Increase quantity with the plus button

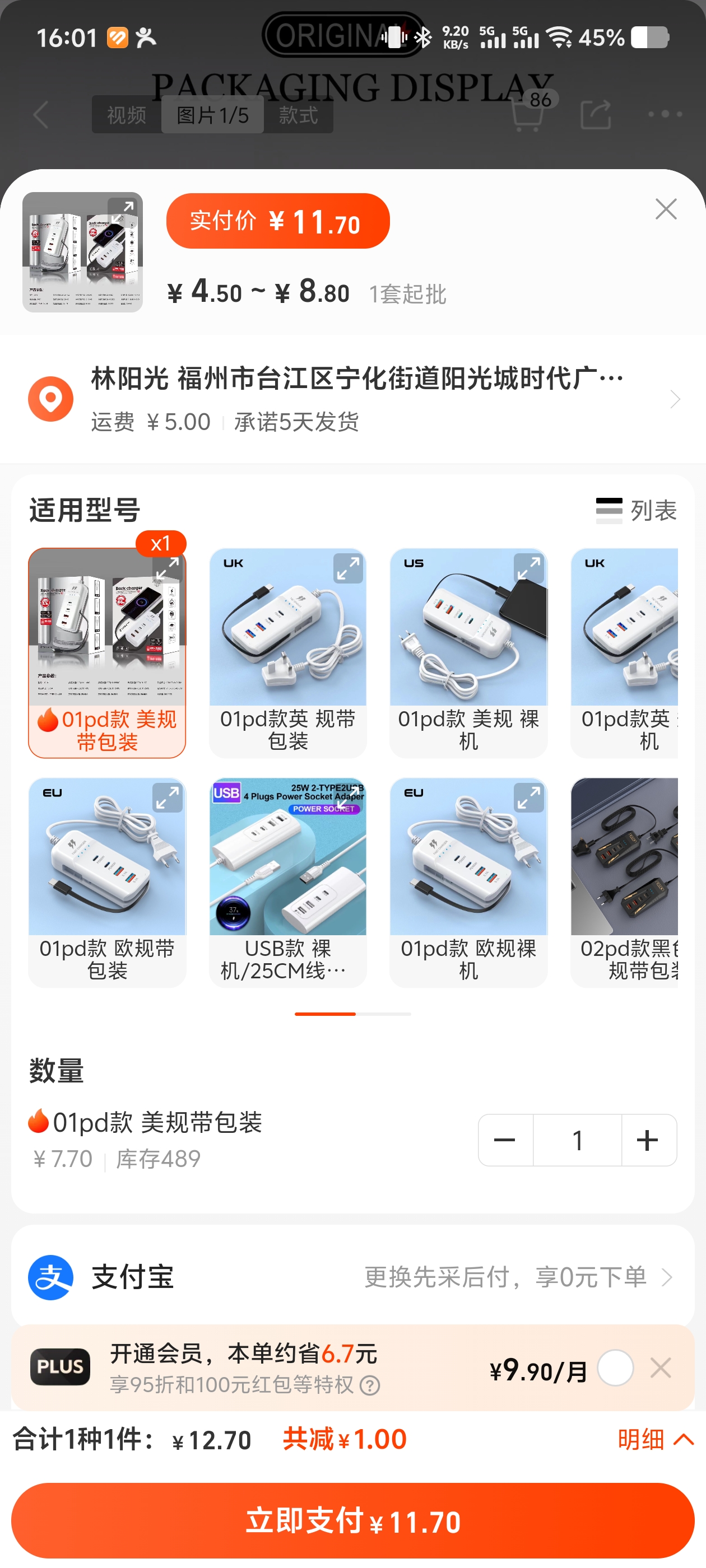[648, 1140]
